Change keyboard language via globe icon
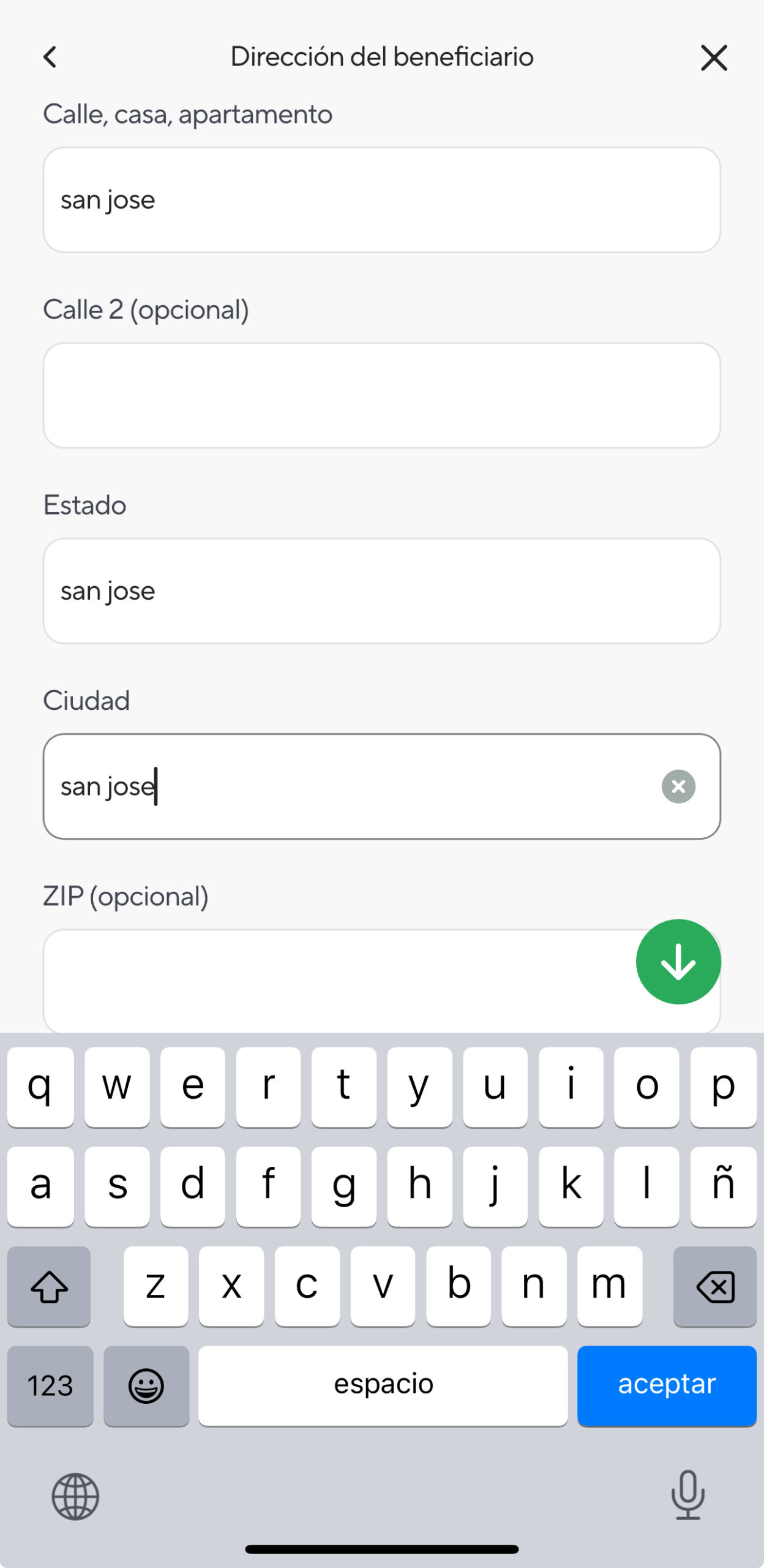This screenshot has height=1568, width=764. (75, 1496)
